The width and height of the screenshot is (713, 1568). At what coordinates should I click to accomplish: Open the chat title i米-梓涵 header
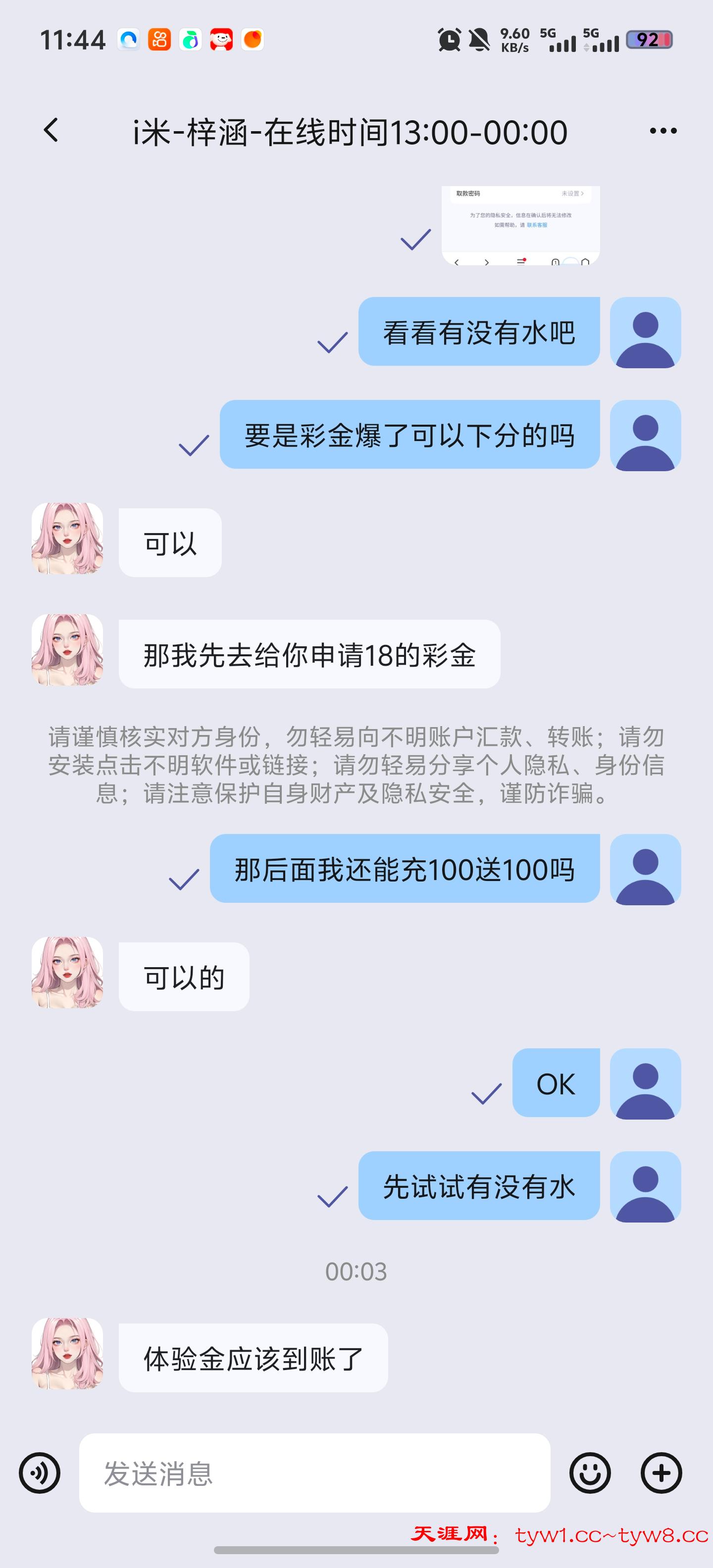pos(349,130)
